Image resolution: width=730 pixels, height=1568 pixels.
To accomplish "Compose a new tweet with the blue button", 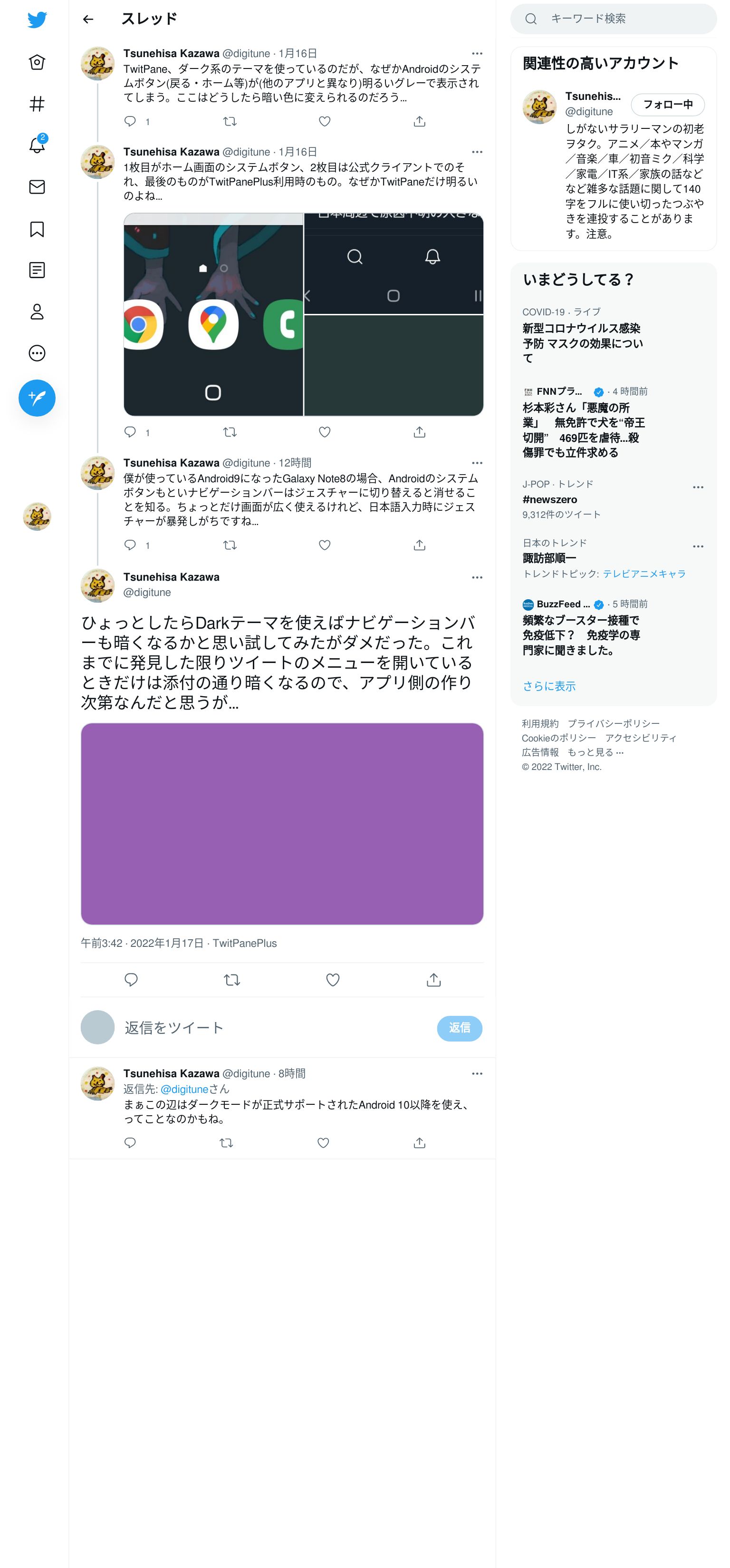I will [x=37, y=398].
